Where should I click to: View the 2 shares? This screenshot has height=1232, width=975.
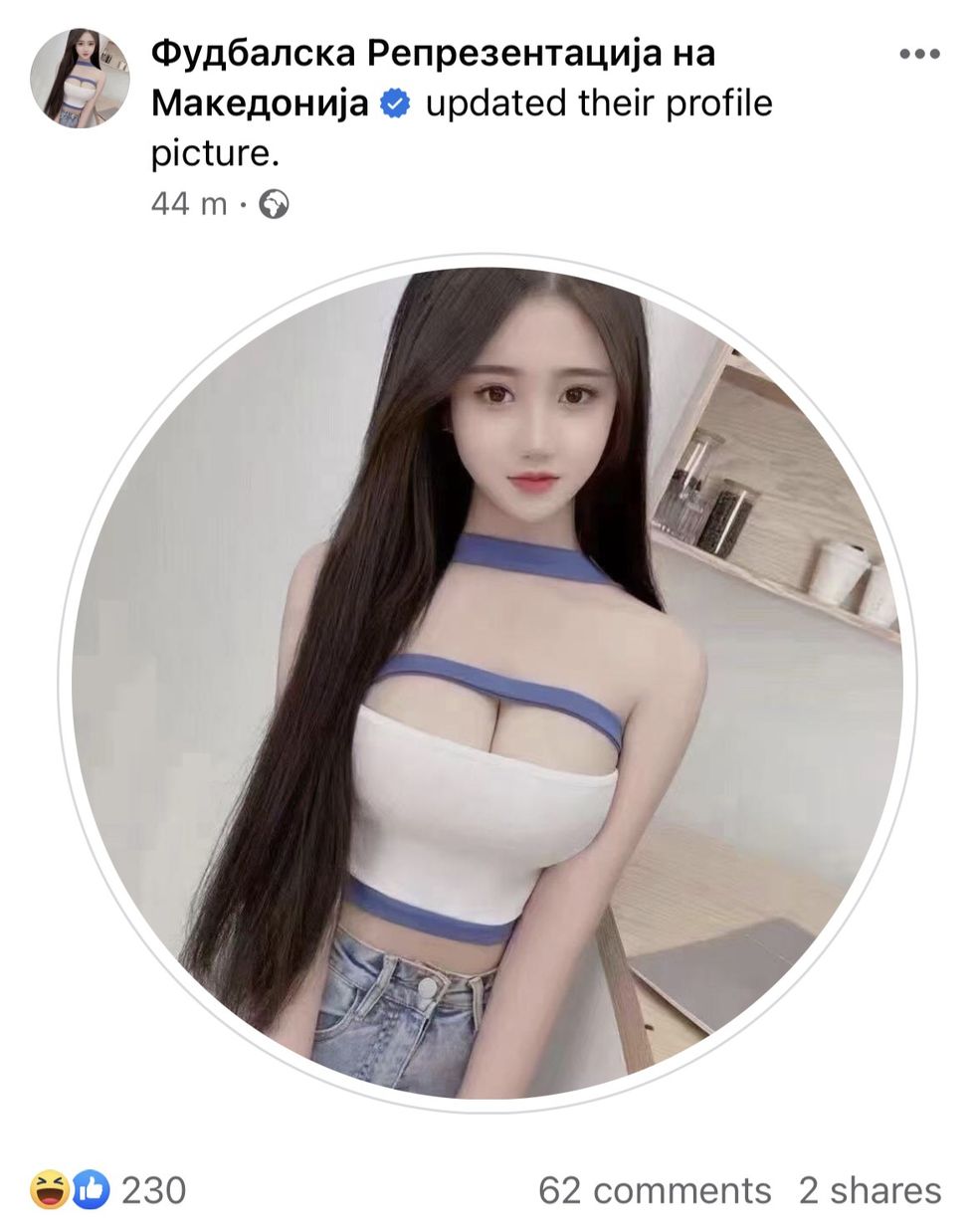[x=870, y=1190]
